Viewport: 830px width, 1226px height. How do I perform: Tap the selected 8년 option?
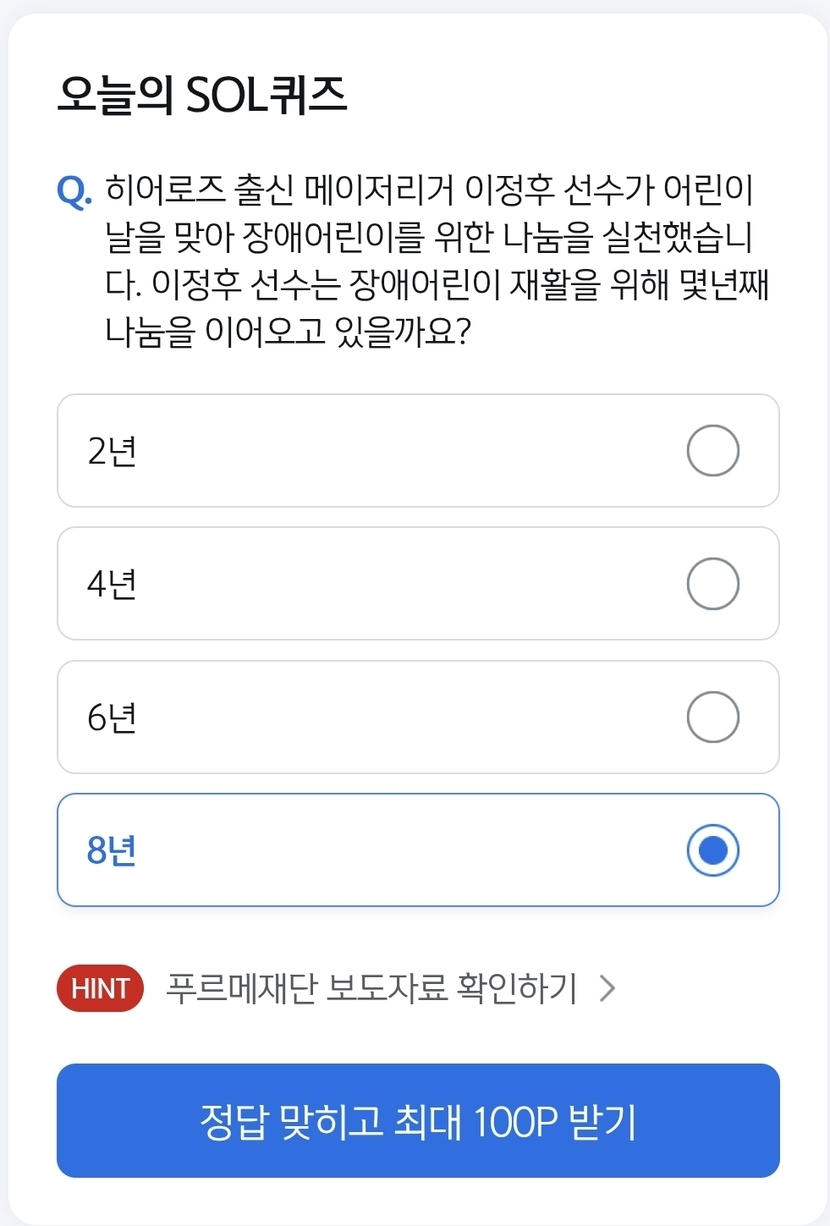click(418, 850)
